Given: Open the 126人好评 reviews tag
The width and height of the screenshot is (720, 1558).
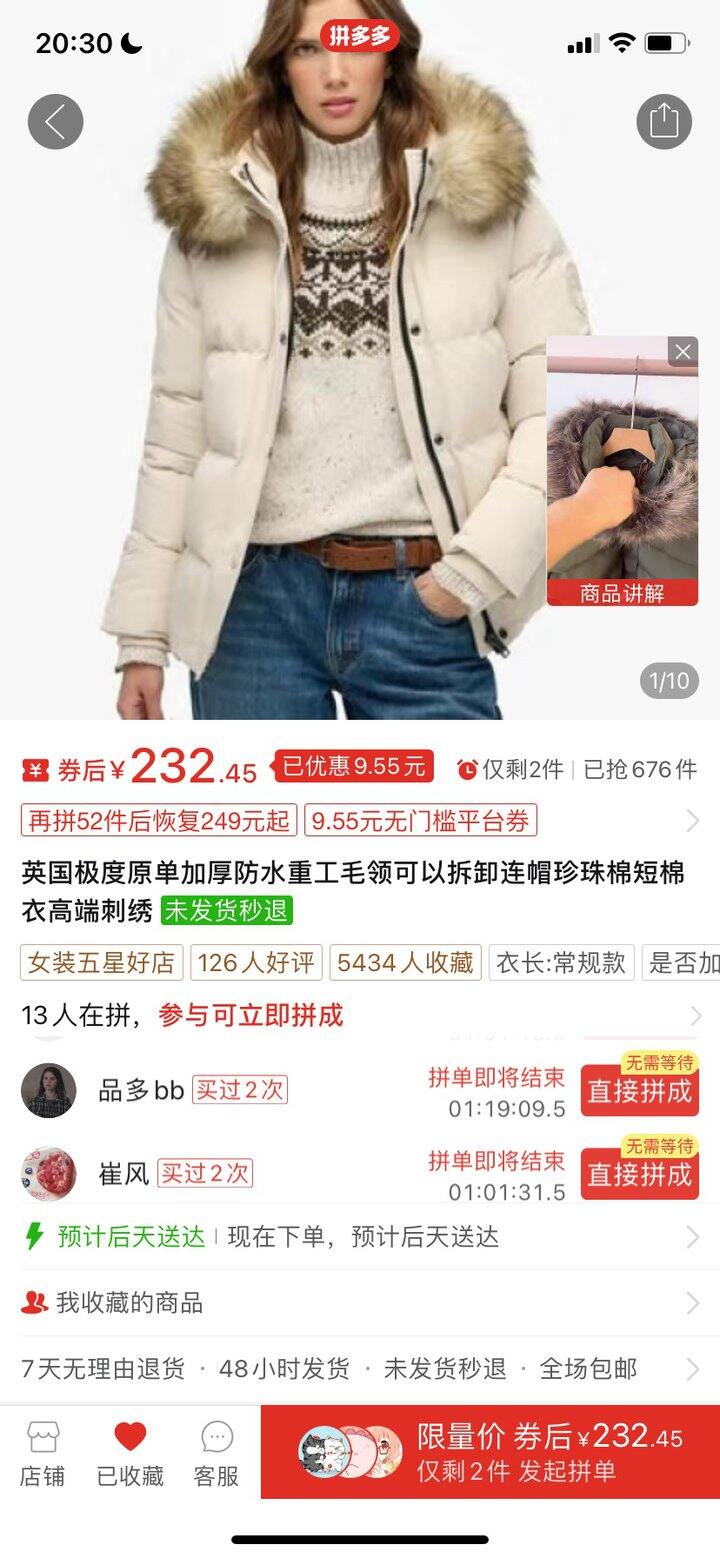Looking at the screenshot, I should click(x=256, y=963).
